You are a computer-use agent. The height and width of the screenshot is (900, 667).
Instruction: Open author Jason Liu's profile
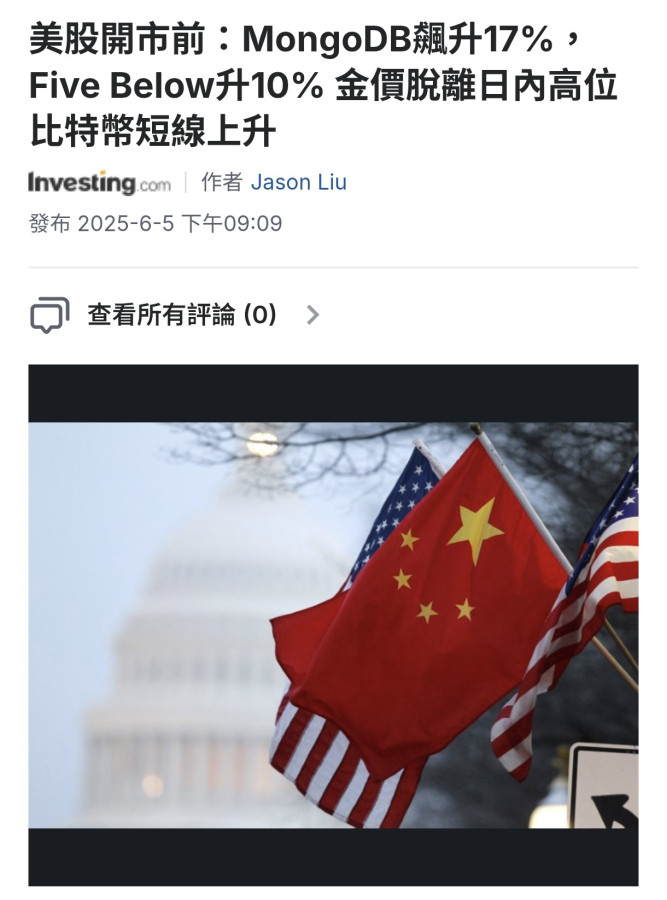click(298, 183)
